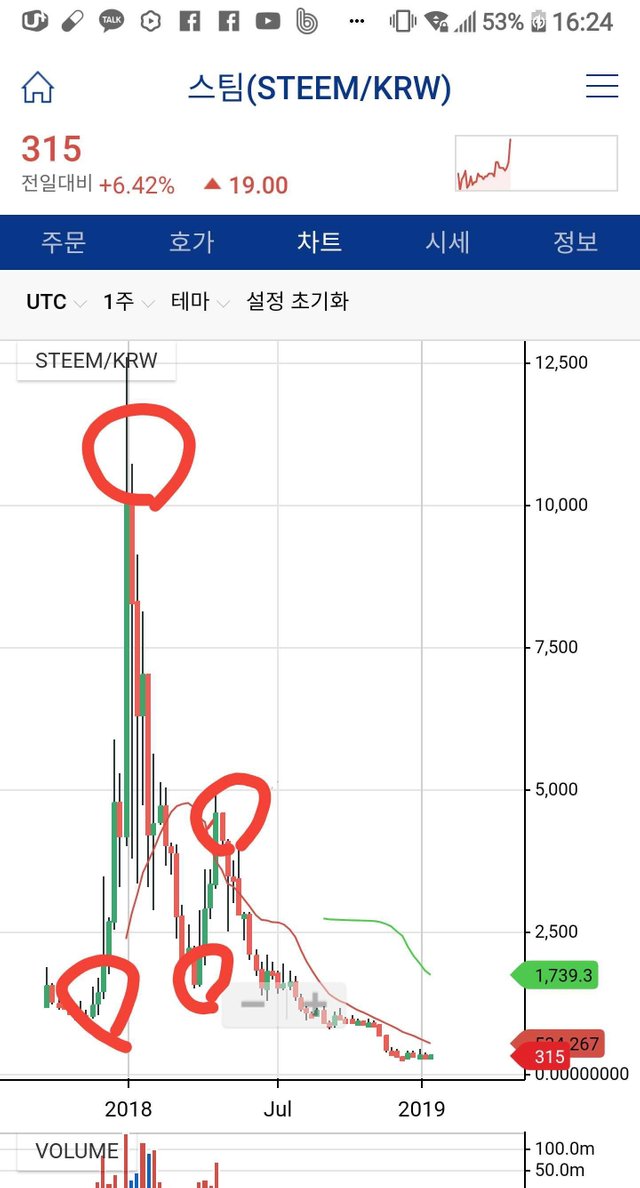The height and width of the screenshot is (1188, 640).
Task: Open the 테마 theme dropdown
Action: (x=200, y=302)
